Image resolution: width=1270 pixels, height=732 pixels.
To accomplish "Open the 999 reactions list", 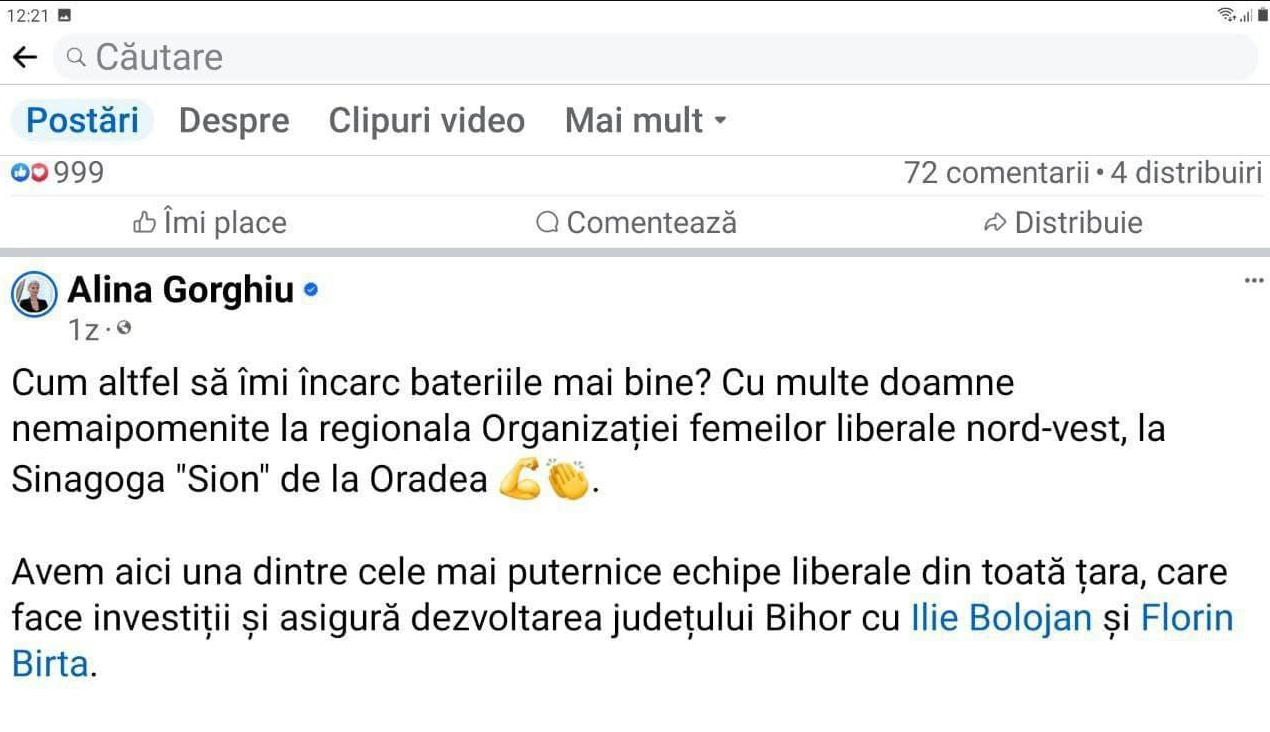I will click(58, 173).
